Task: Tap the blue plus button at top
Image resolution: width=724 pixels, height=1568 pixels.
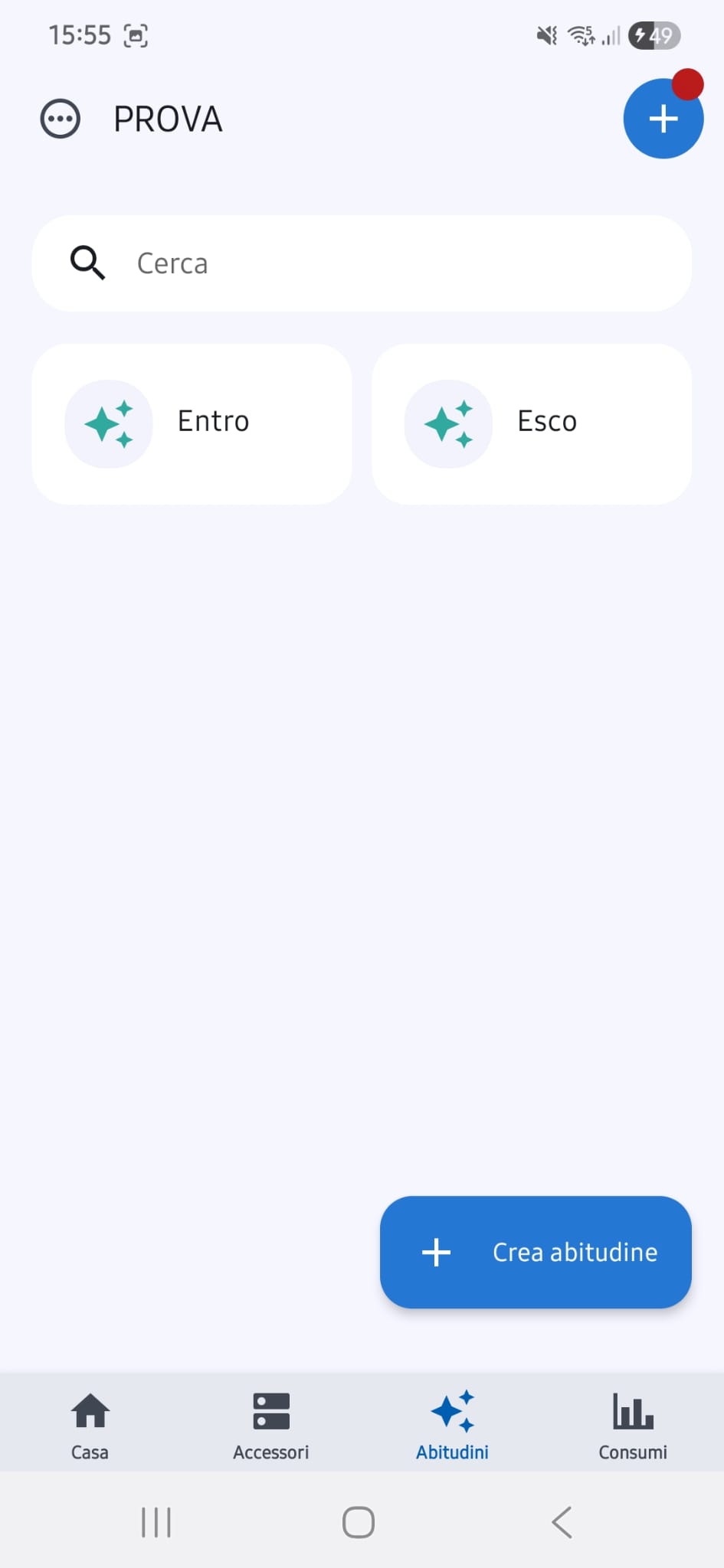Action: tap(663, 119)
